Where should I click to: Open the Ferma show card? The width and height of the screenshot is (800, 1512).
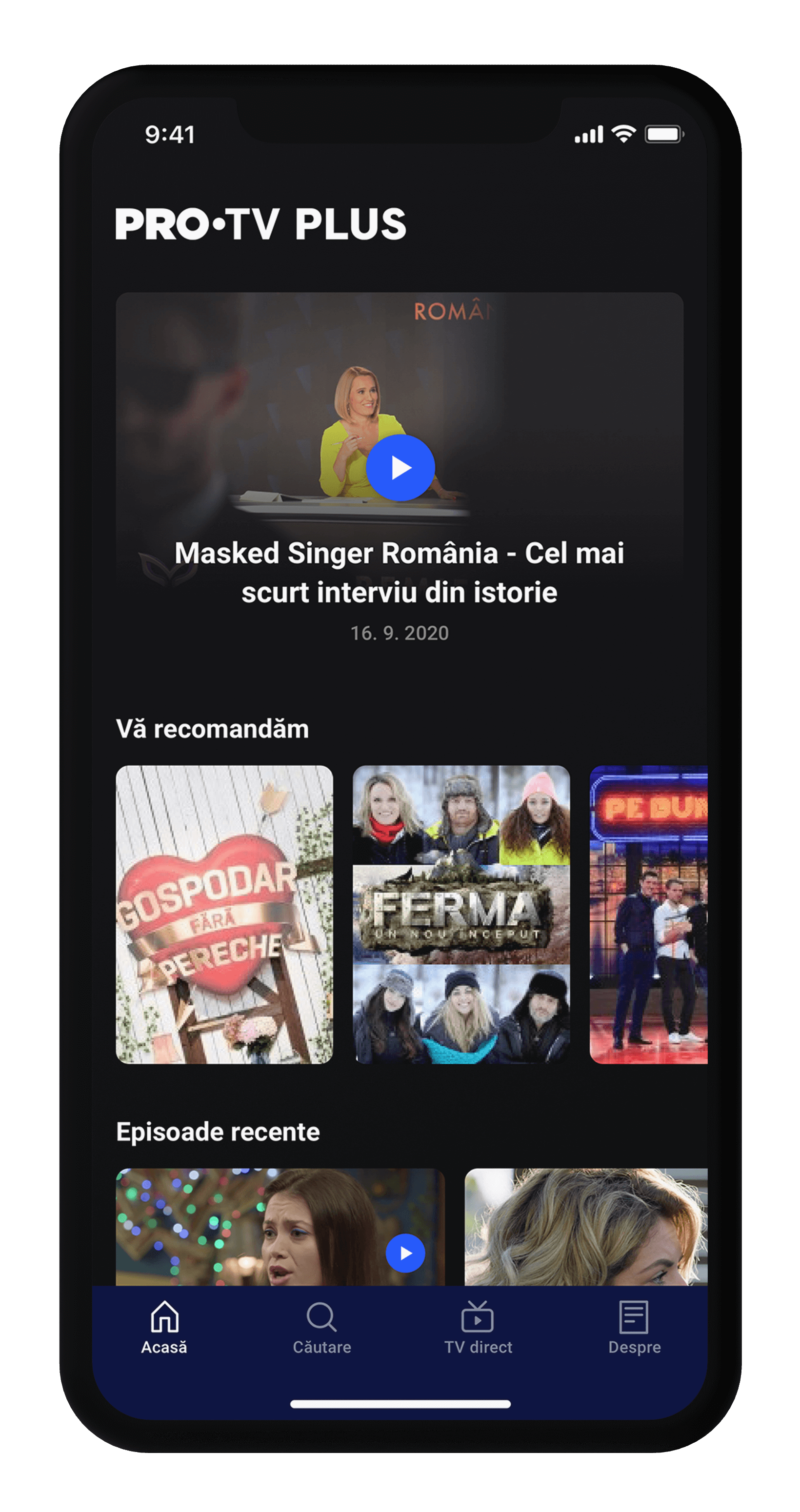tap(461, 914)
